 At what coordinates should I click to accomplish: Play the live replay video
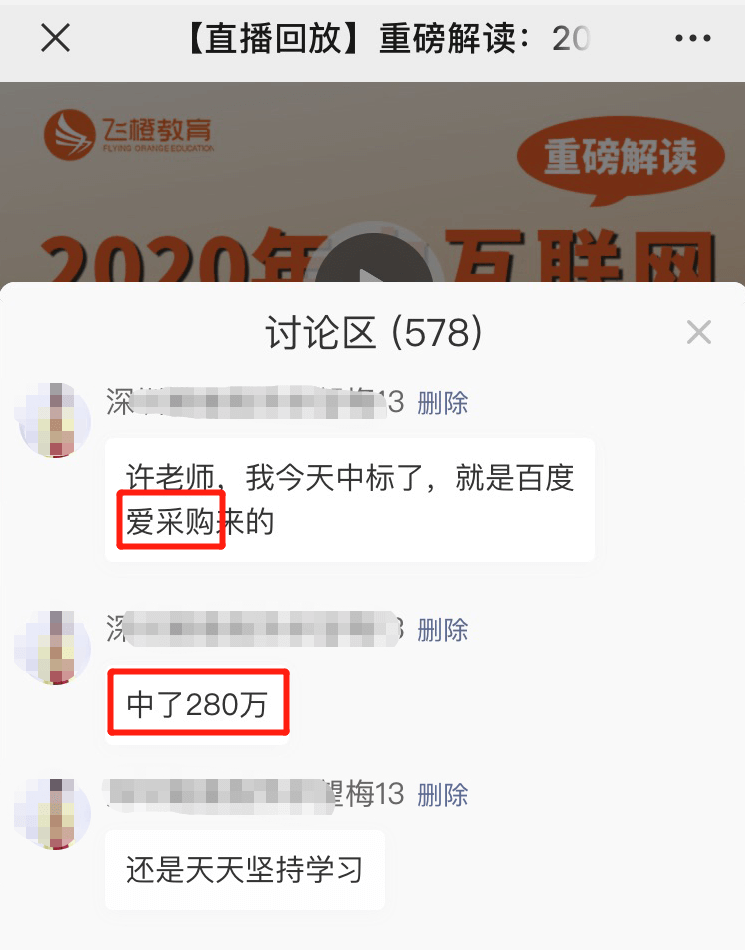tap(372, 270)
